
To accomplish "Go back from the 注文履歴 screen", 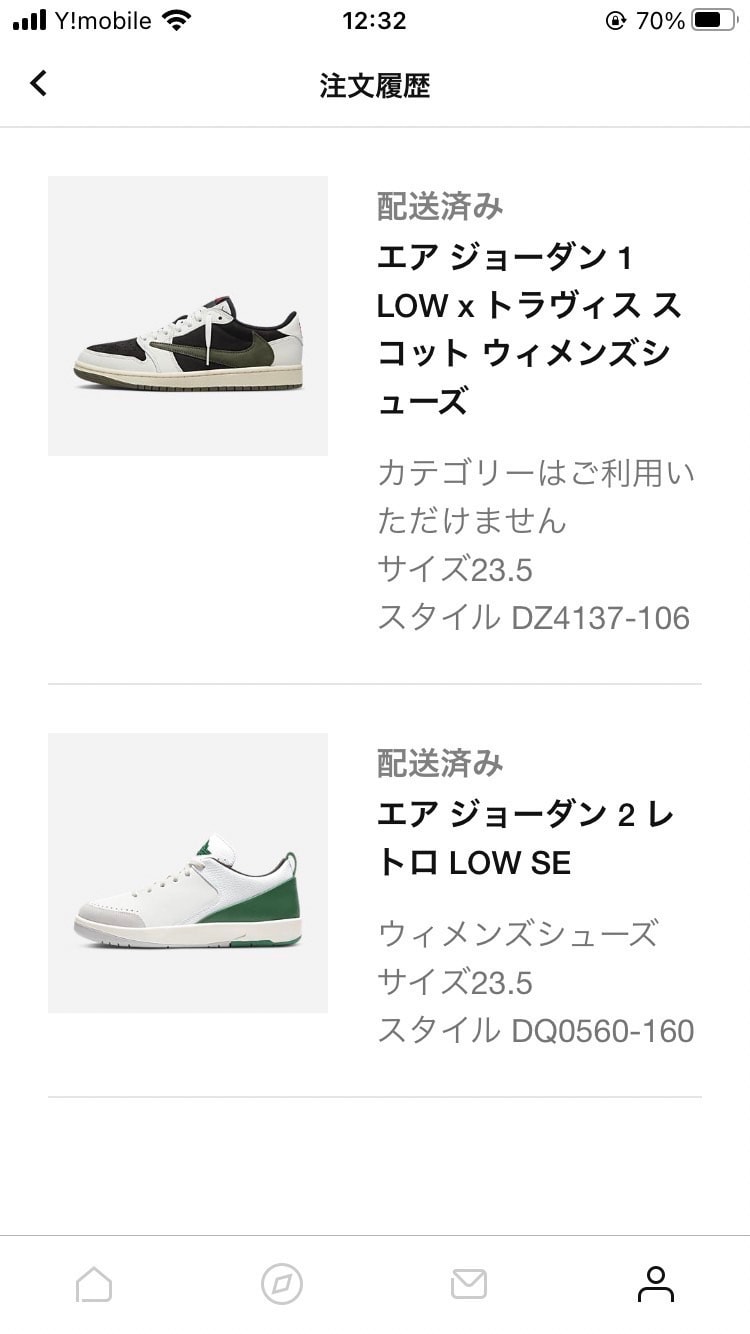I will pos(38,84).
